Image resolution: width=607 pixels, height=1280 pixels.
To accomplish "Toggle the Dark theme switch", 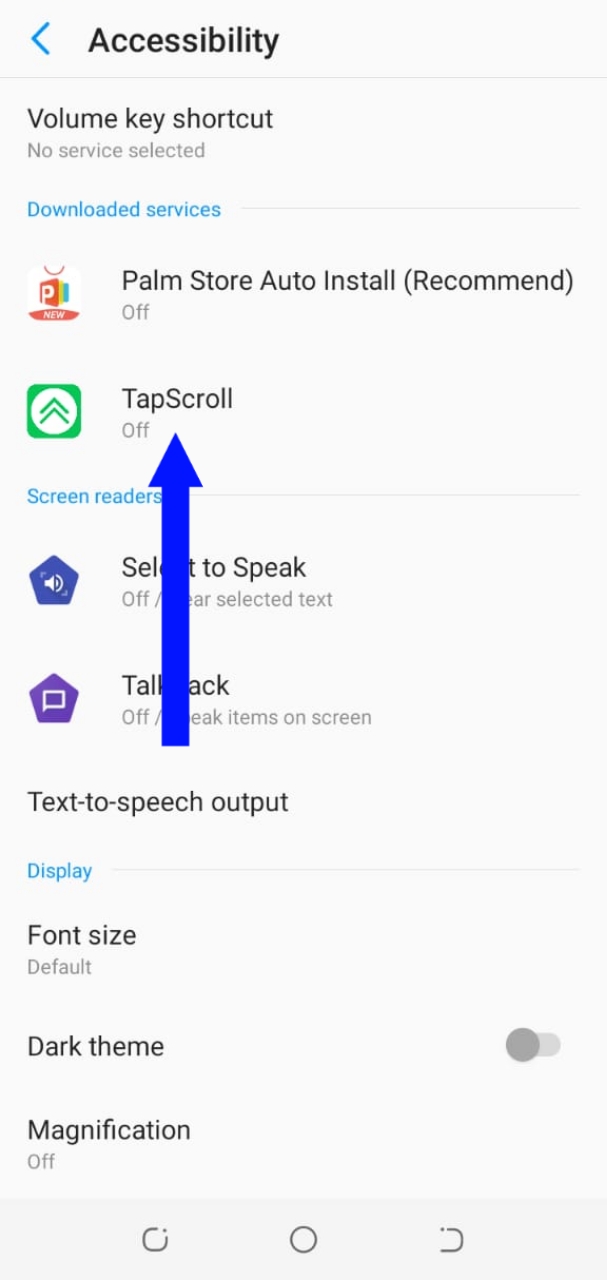I will click(x=532, y=1046).
